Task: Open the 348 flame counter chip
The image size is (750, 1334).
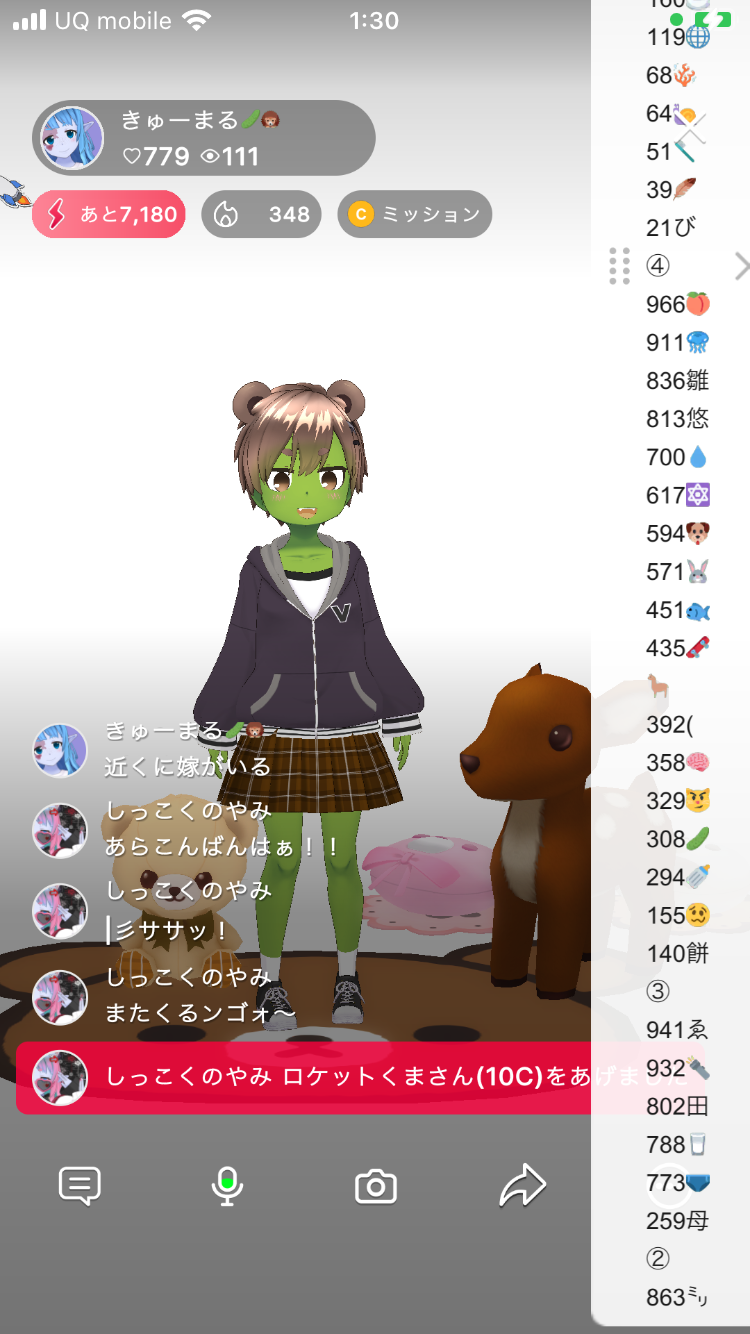Action: [x=262, y=214]
